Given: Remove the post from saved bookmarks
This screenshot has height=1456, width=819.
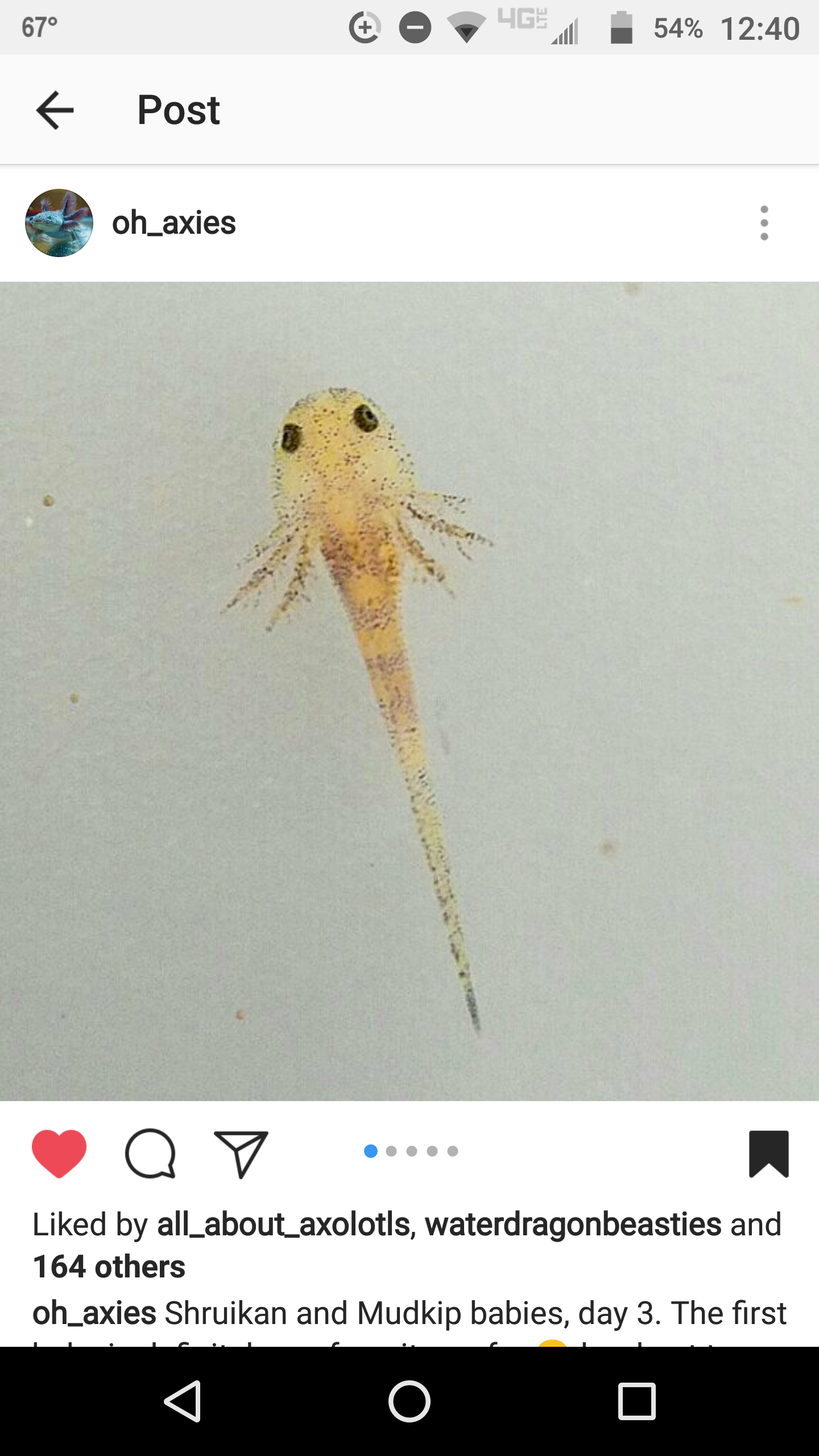Looking at the screenshot, I should pos(769,1153).
